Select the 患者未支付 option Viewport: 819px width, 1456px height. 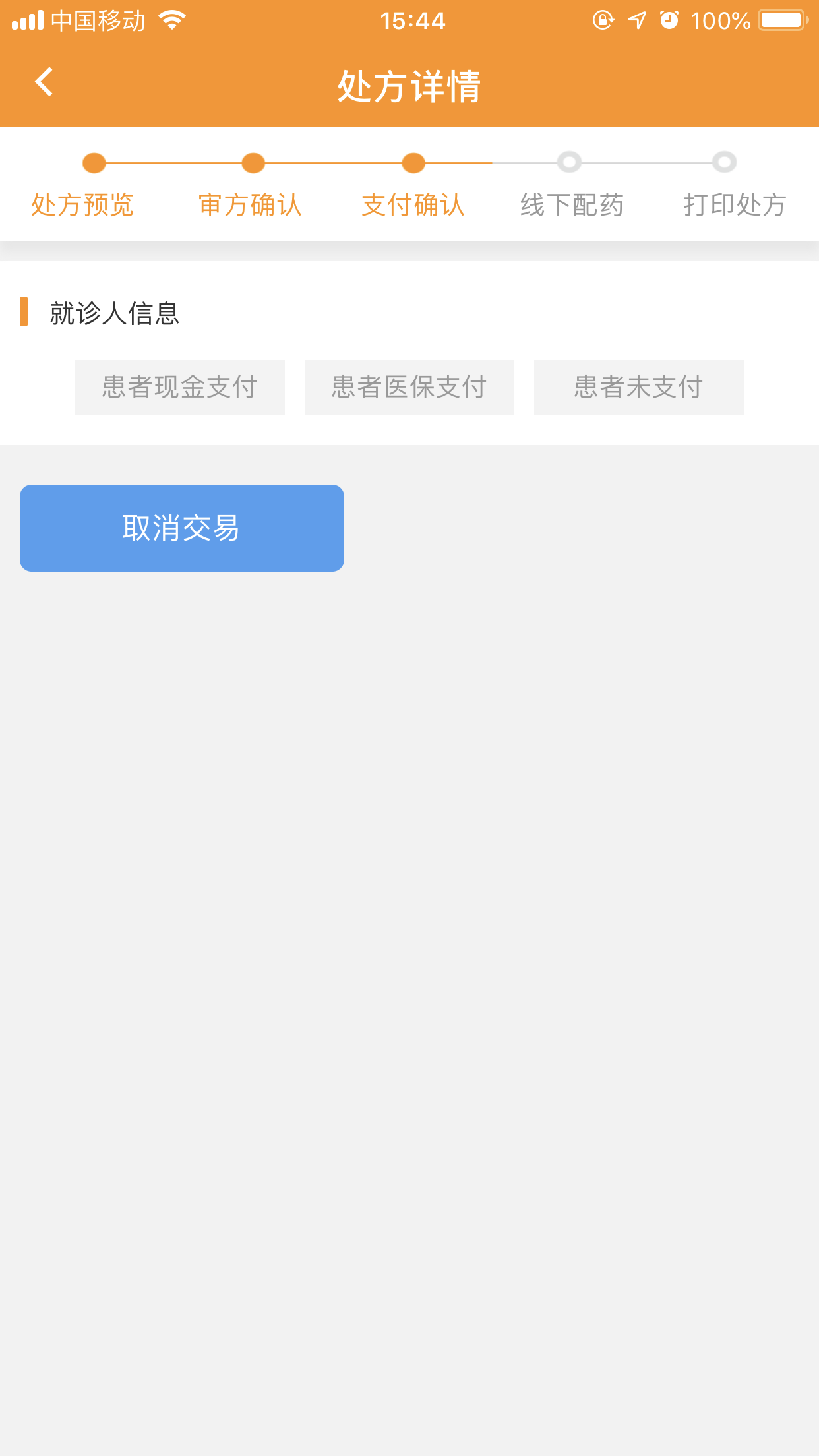point(638,388)
